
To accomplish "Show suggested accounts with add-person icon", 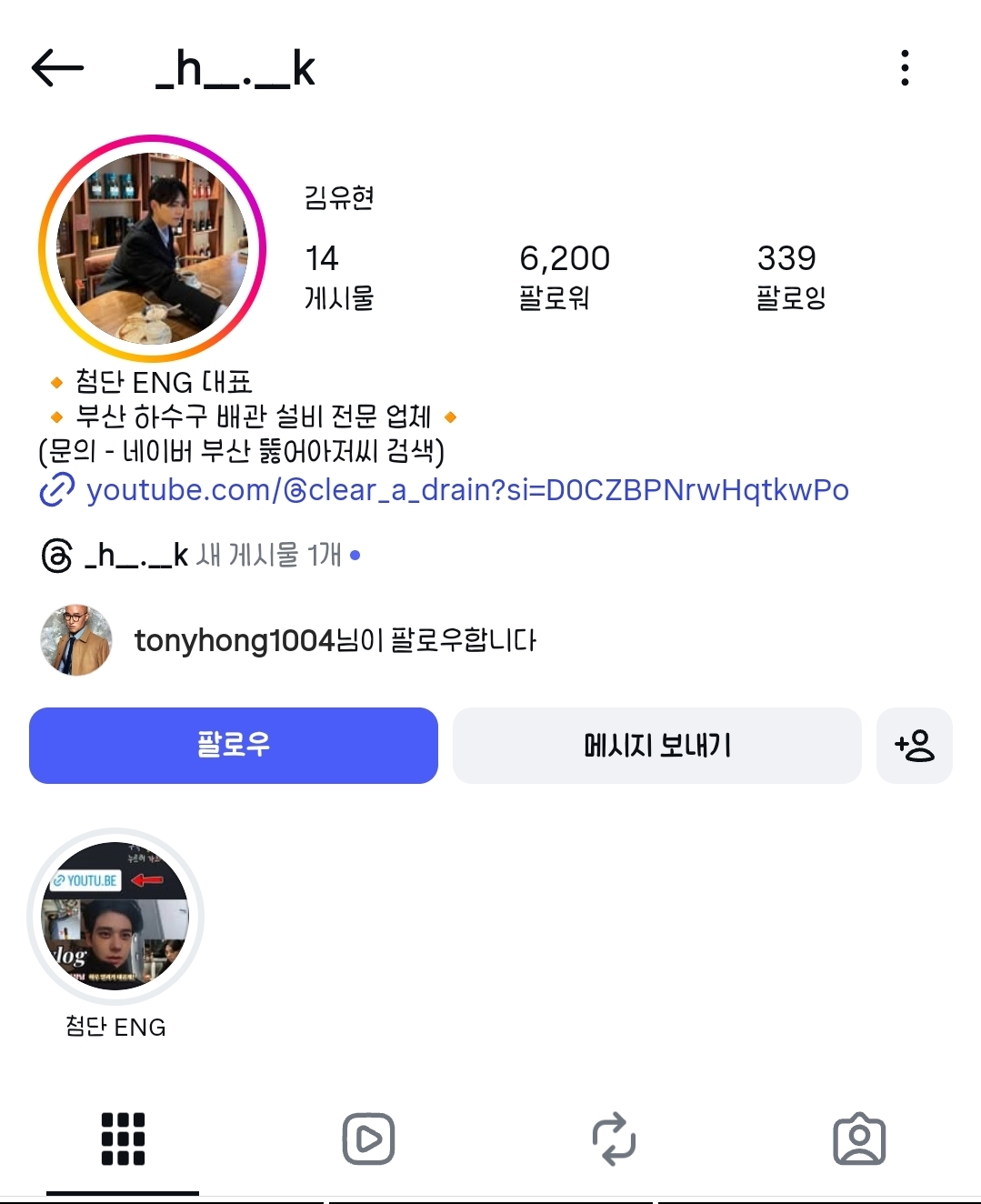I will click(914, 746).
